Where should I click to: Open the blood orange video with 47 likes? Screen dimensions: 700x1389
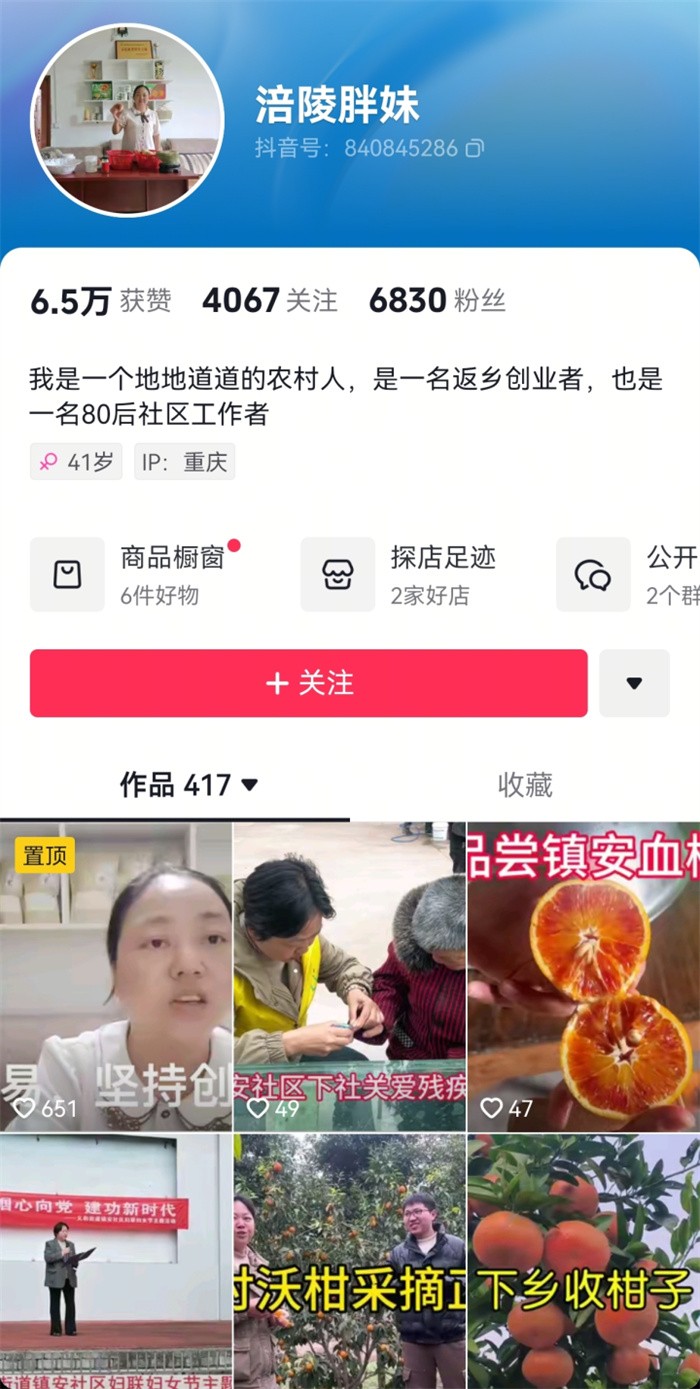coord(584,975)
